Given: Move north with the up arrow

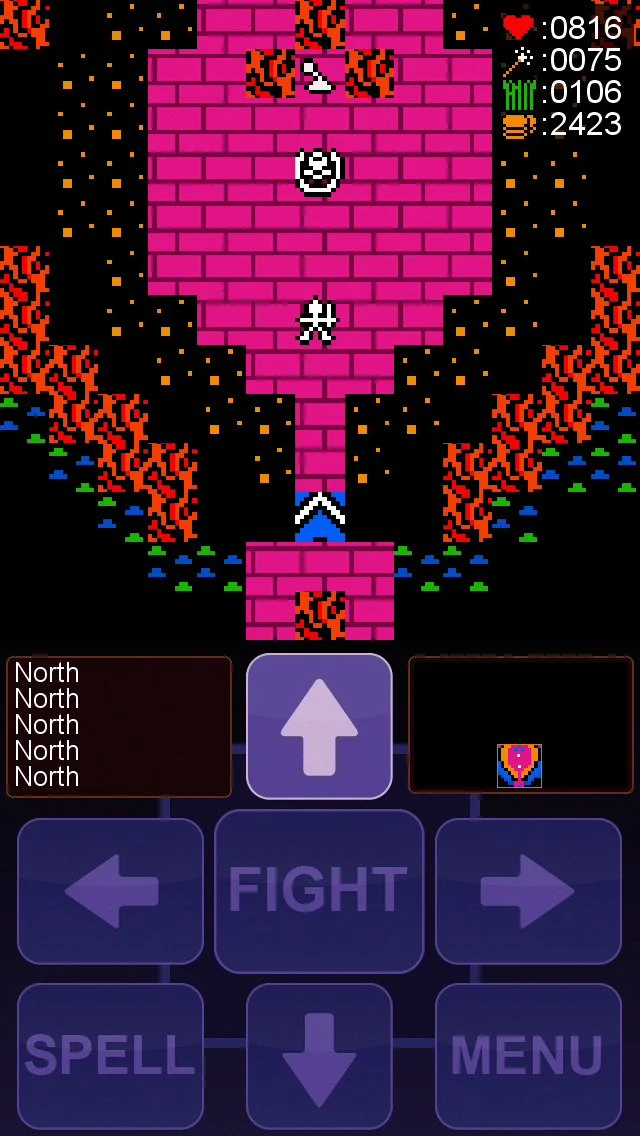Looking at the screenshot, I should pyautogui.click(x=319, y=726).
